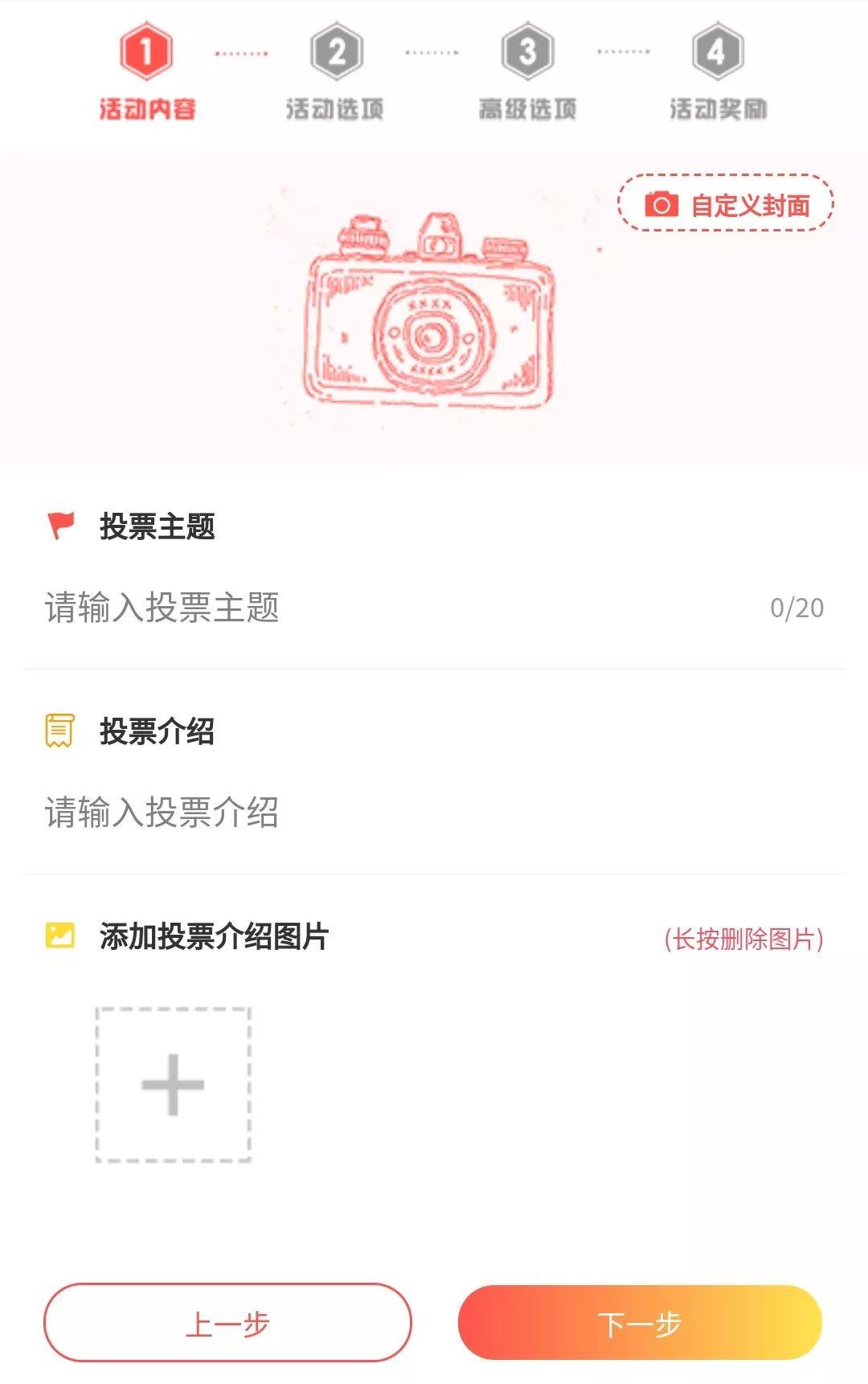Viewport: 868px width, 1384px height.
Task: Go back with 上一步 button
Action: pos(227,1322)
